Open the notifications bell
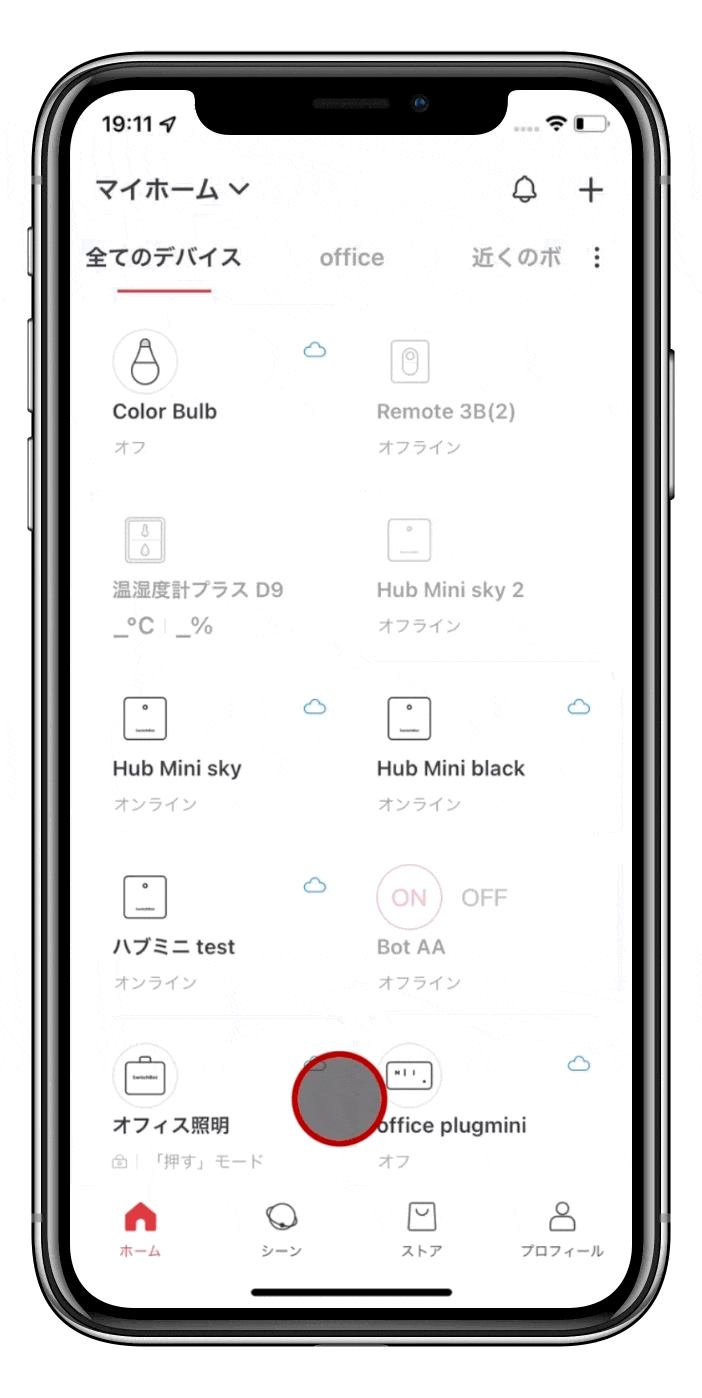Viewport: 702px width, 1398px height. point(524,189)
